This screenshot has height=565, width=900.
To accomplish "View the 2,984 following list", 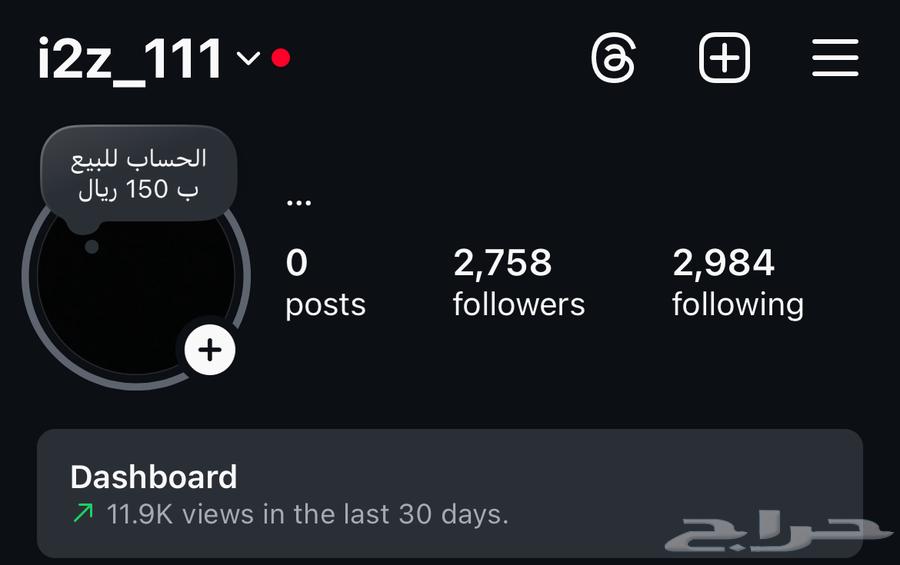I will (x=737, y=282).
